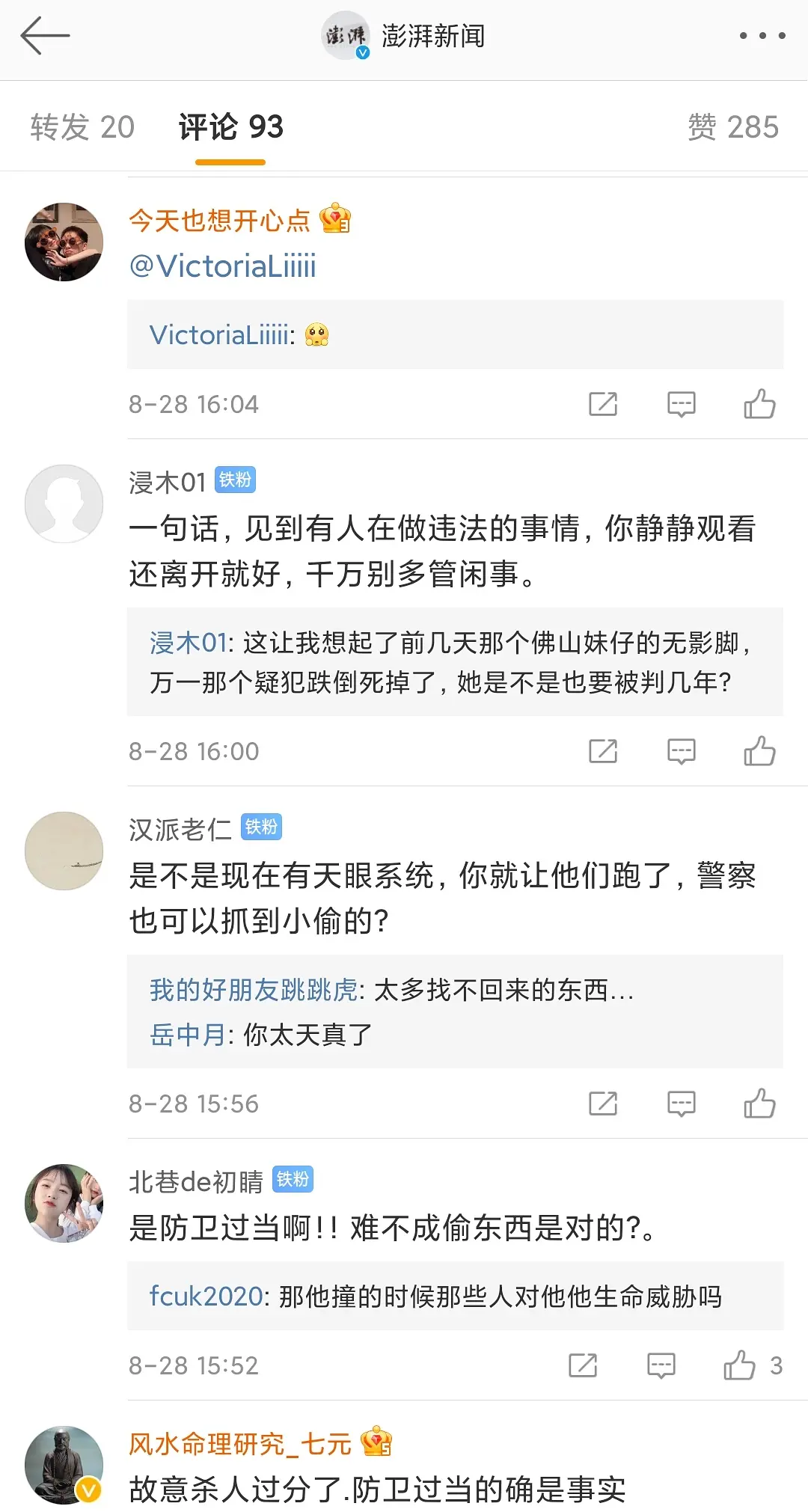Go back using the top arrow

coord(45,36)
